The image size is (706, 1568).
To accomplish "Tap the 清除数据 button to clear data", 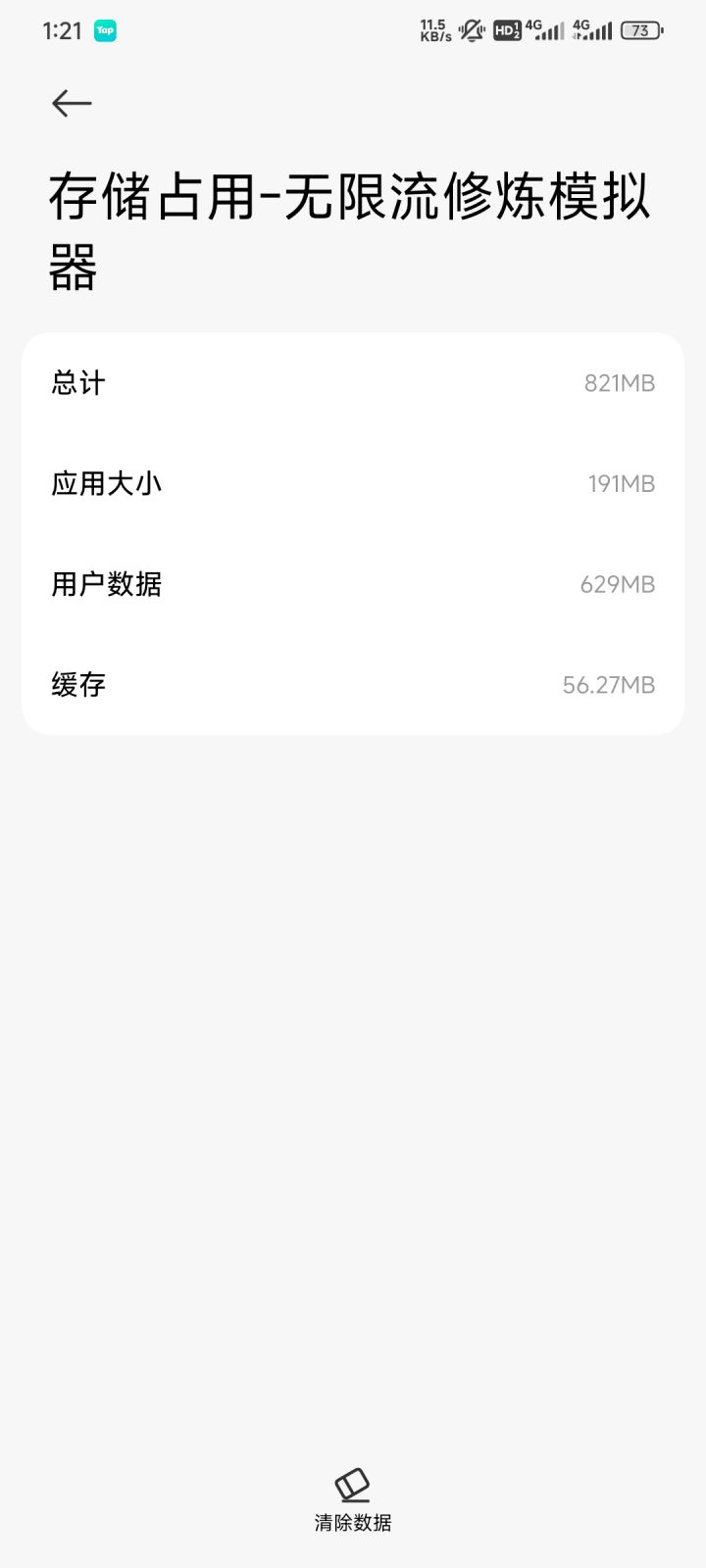I will click(352, 1524).
